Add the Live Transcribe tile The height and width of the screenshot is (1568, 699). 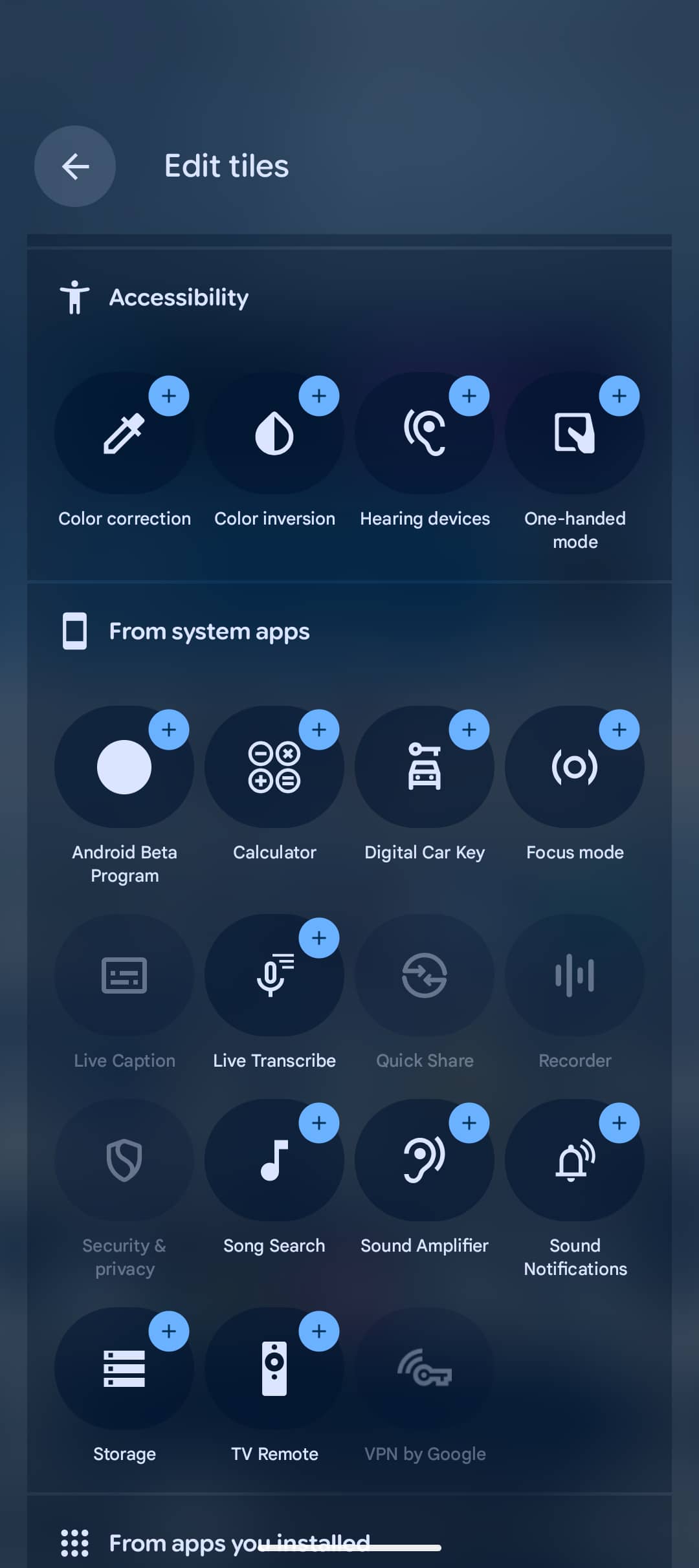pos(319,938)
